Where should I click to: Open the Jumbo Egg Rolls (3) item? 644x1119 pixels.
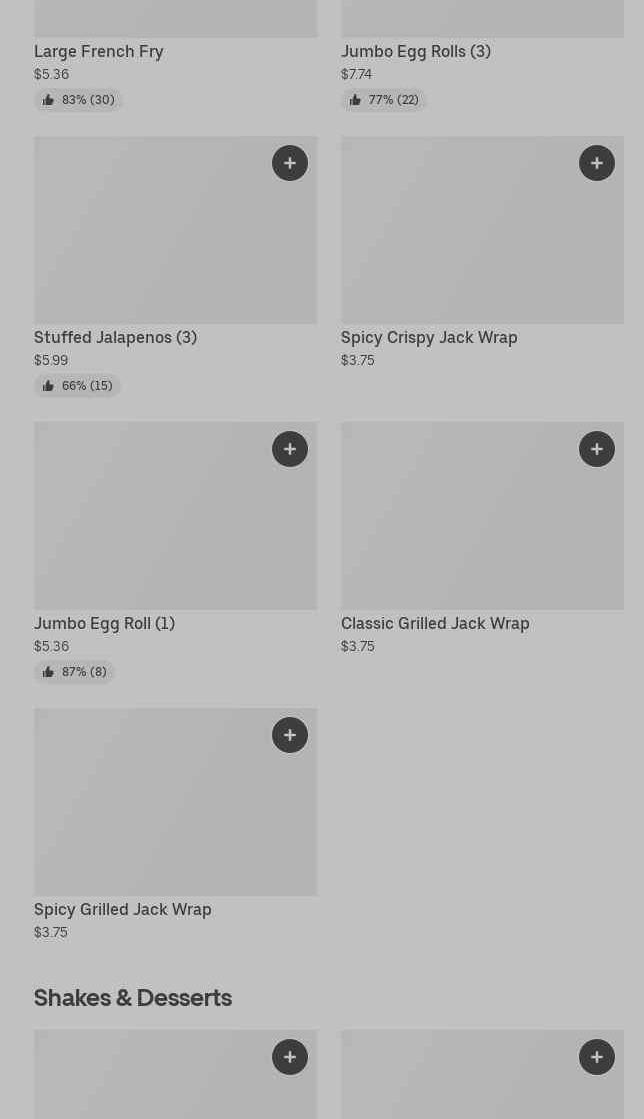pos(415,51)
